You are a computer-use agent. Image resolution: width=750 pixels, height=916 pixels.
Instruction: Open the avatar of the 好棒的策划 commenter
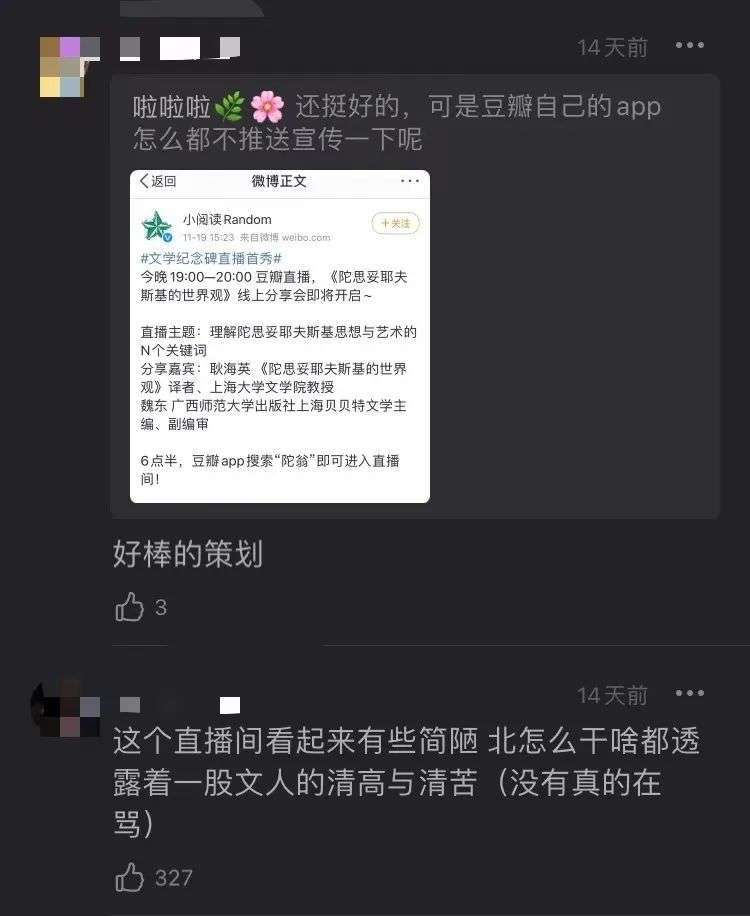point(70,66)
